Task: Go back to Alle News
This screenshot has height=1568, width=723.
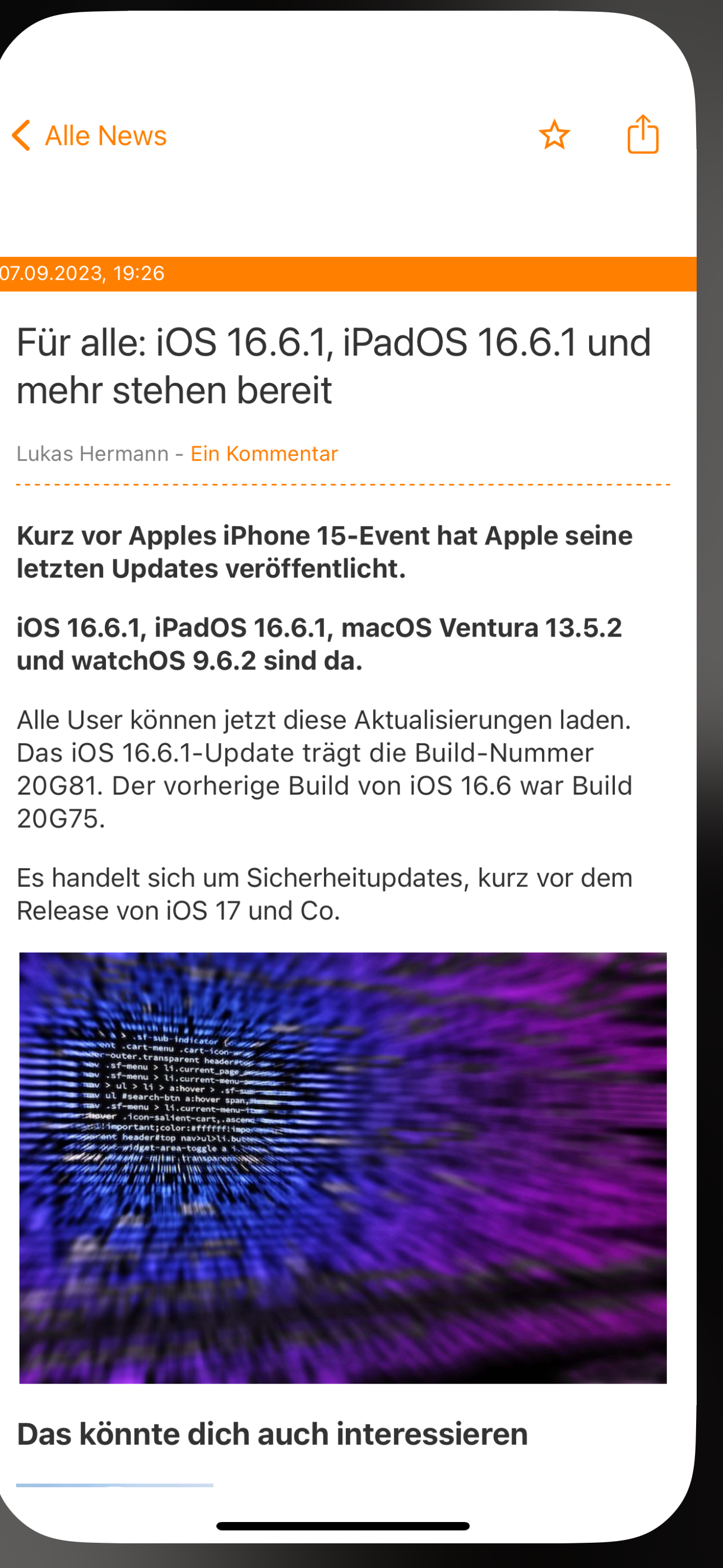Action: 89,135
